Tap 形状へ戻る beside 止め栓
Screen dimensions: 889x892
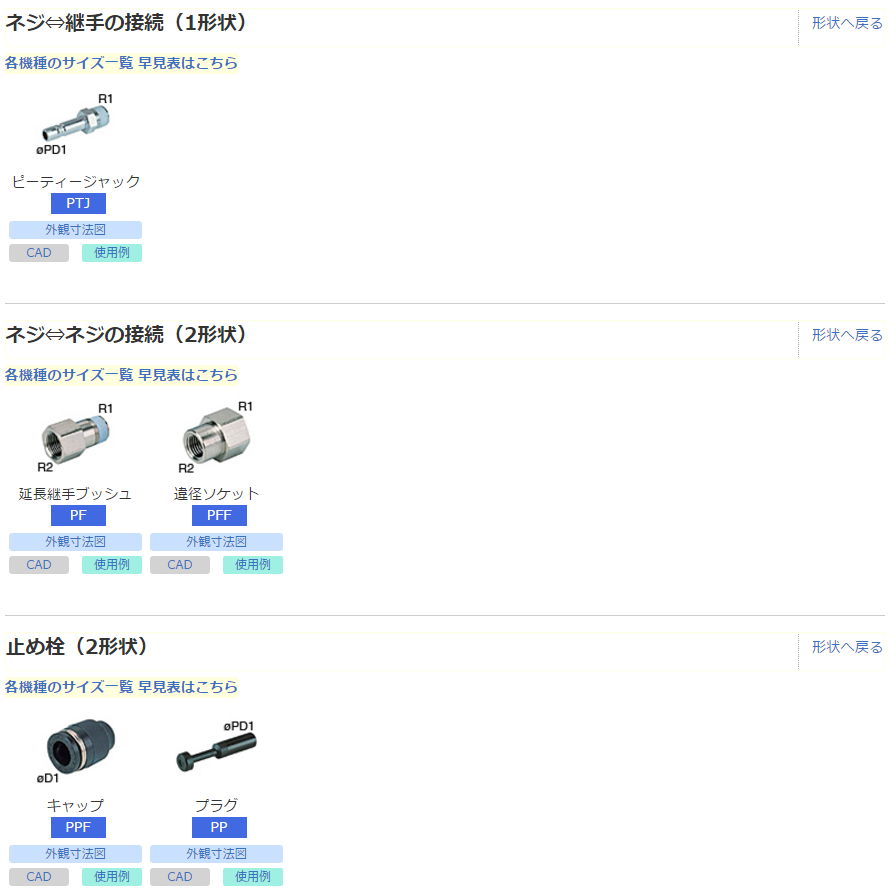846,647
